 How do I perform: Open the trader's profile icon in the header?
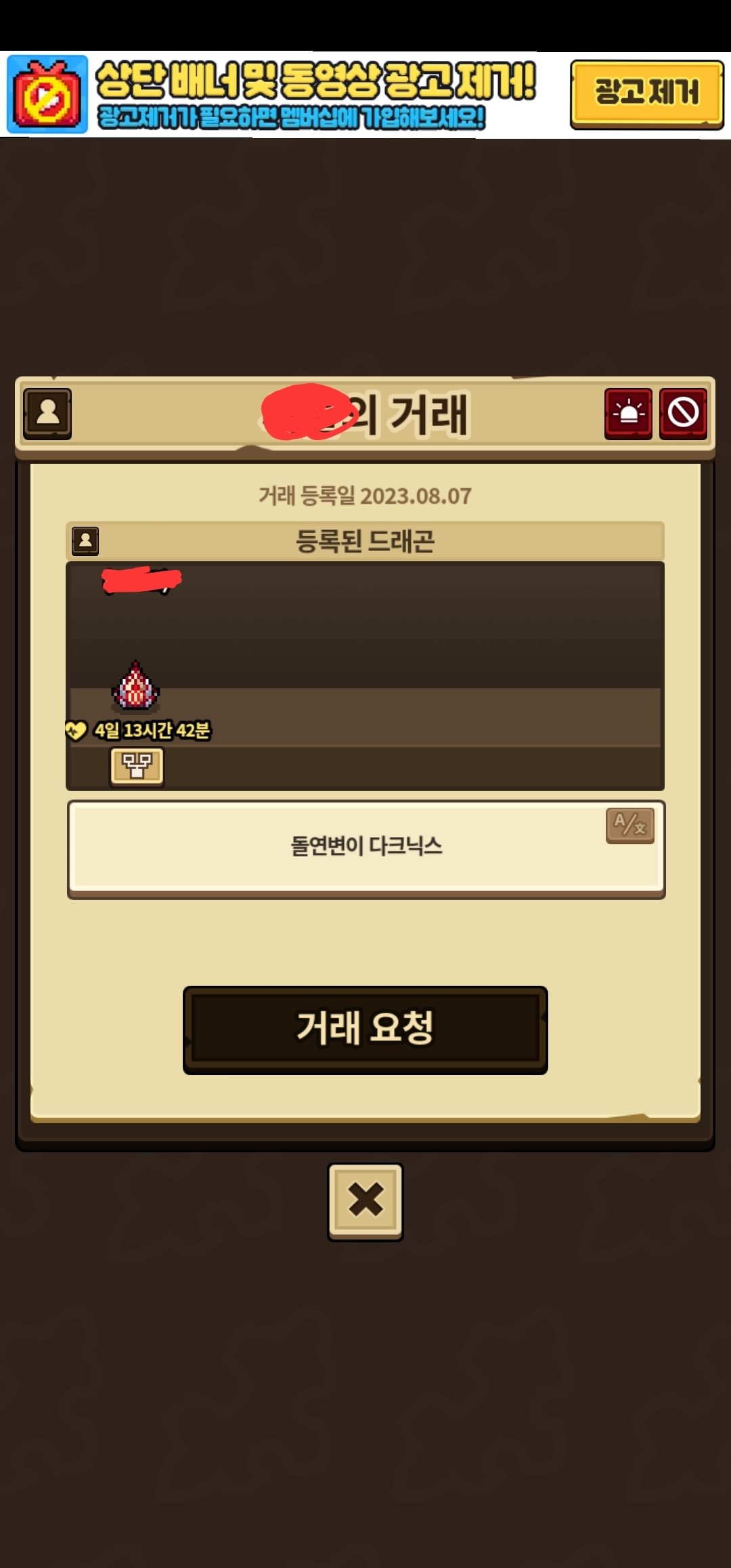tap(47, 413)
